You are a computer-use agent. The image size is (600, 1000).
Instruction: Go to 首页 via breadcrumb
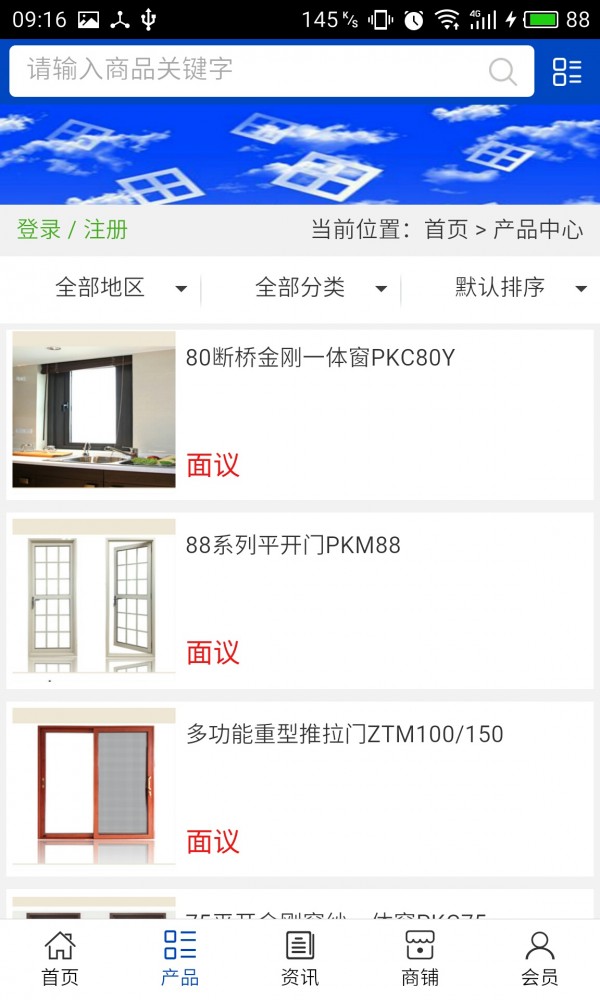(x=446, y=229)
